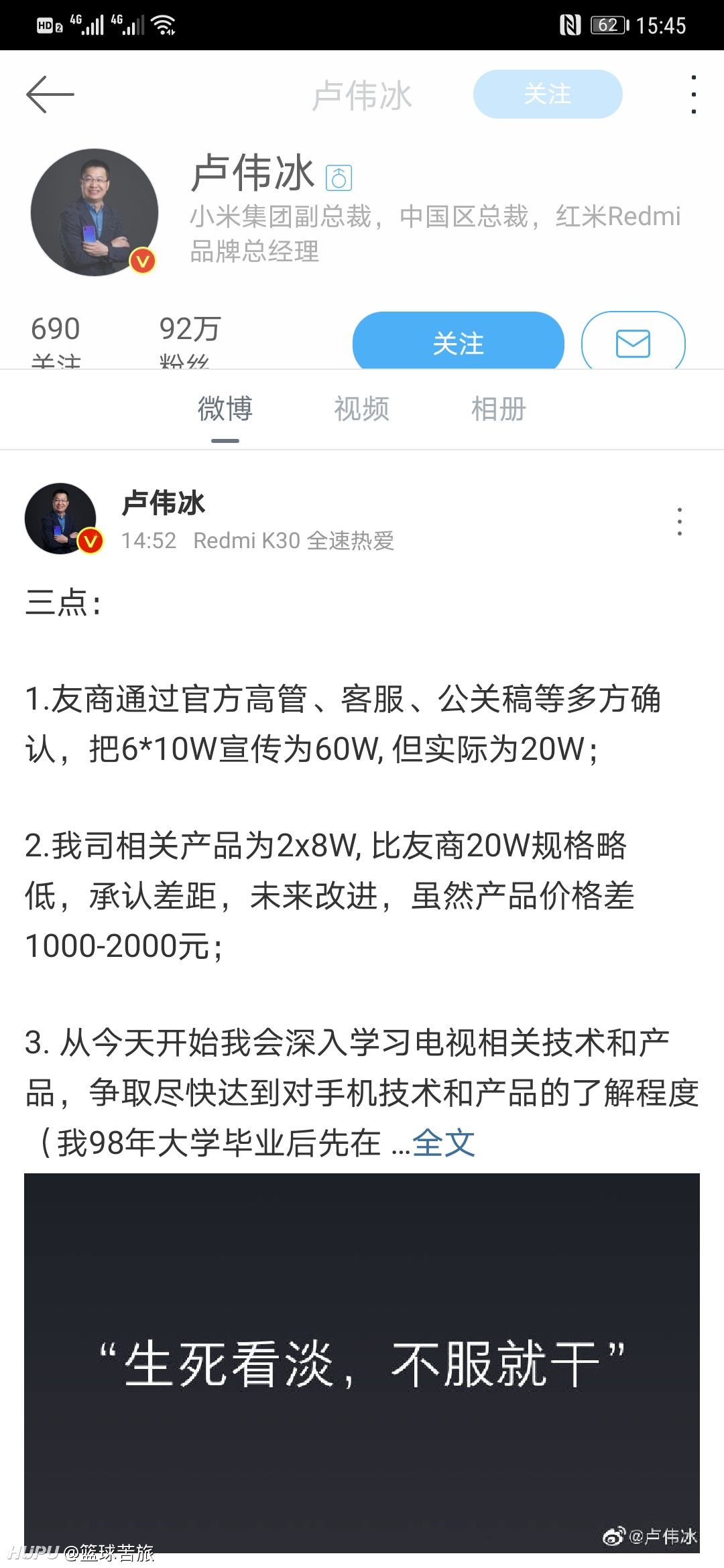
Task: Expand the post with 全文 link
Action: [x=443, y=1143]
